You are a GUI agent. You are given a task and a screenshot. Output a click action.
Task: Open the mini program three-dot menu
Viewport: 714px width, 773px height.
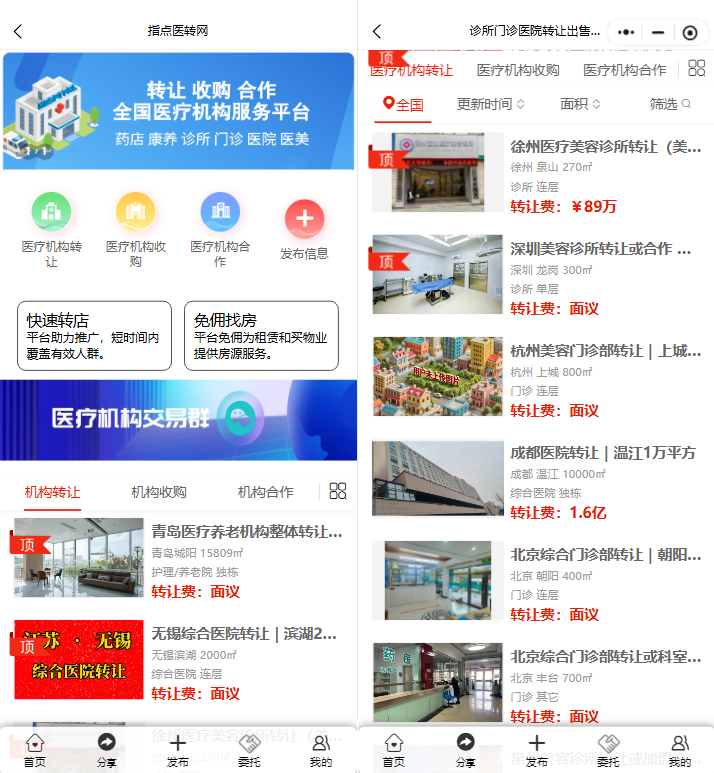(x=626, y=32)
